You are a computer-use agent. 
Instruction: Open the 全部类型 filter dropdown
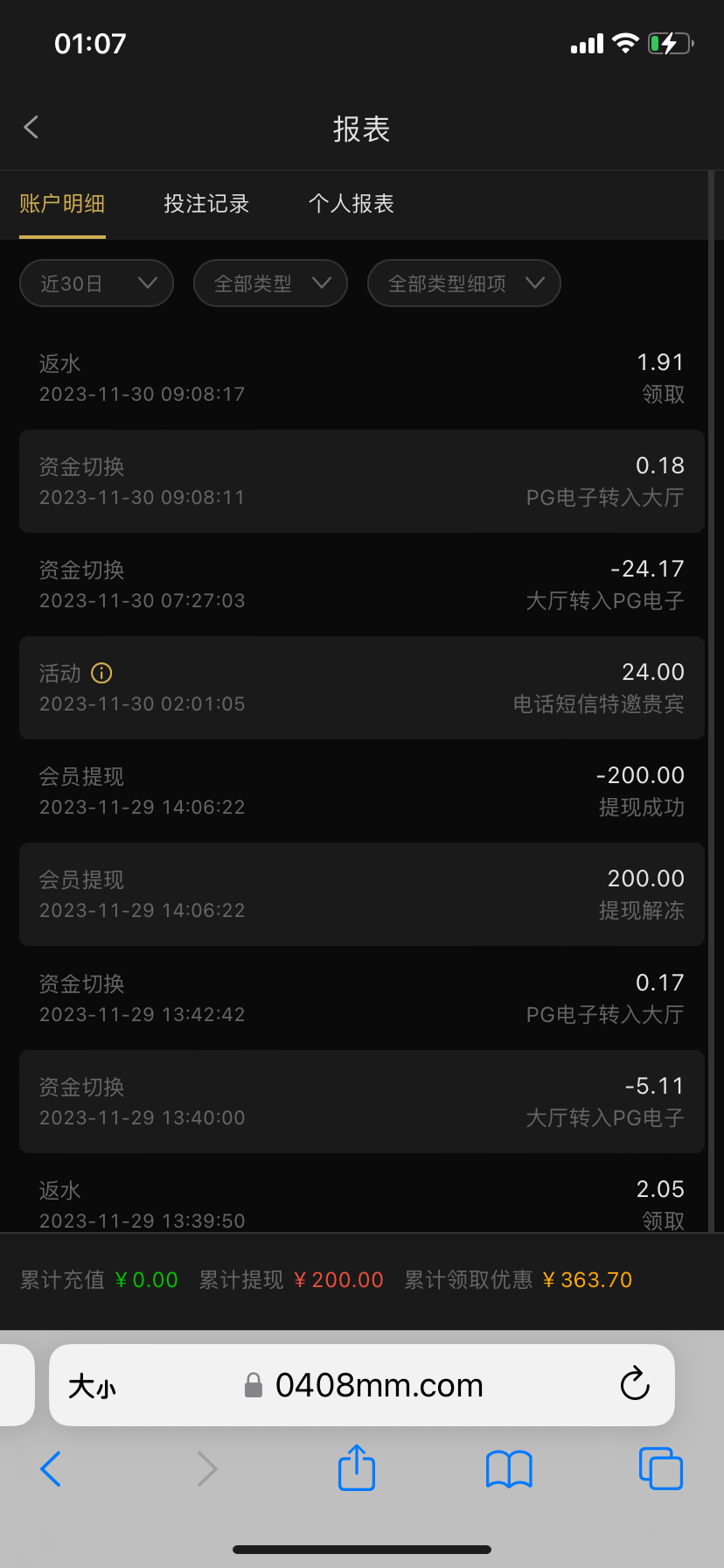point(270,283)
